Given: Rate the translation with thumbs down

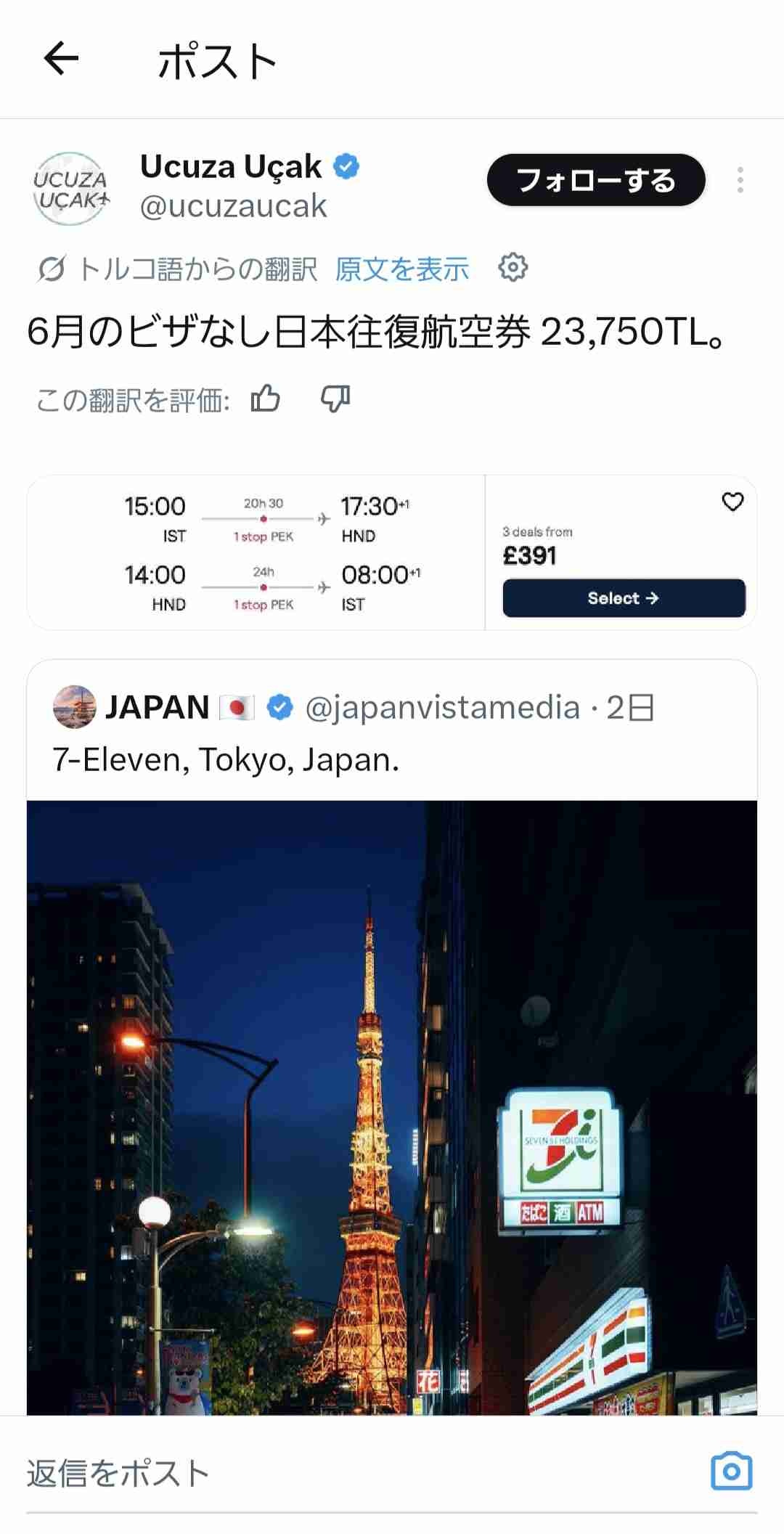Looking at the screenshot, I should pyautogui.click(x=335, y=399).
